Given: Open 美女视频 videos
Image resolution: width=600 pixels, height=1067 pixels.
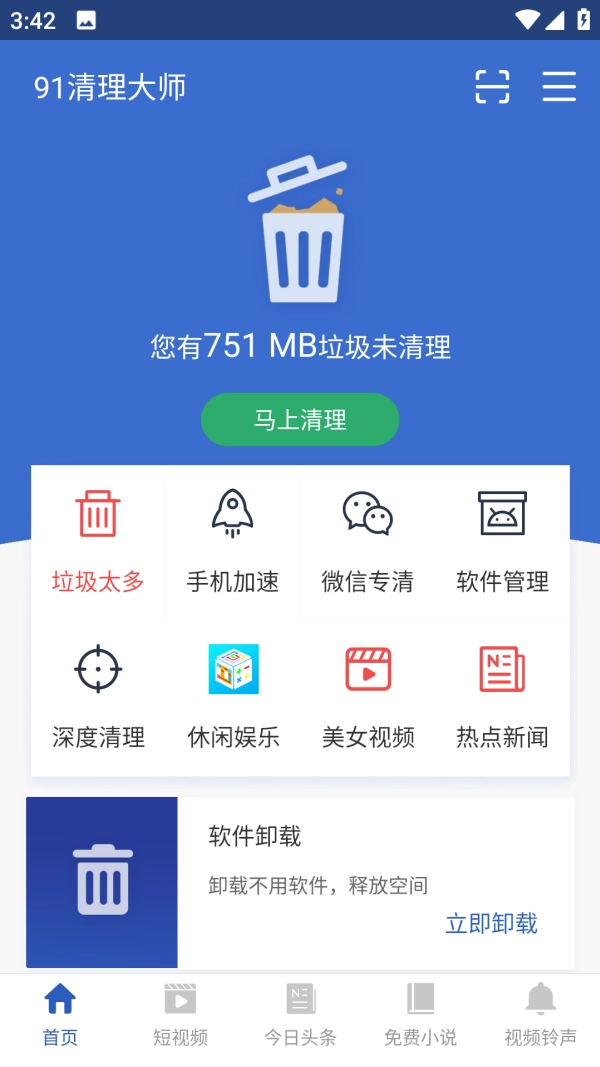Looking at the screenshot, I should point(367,697).
